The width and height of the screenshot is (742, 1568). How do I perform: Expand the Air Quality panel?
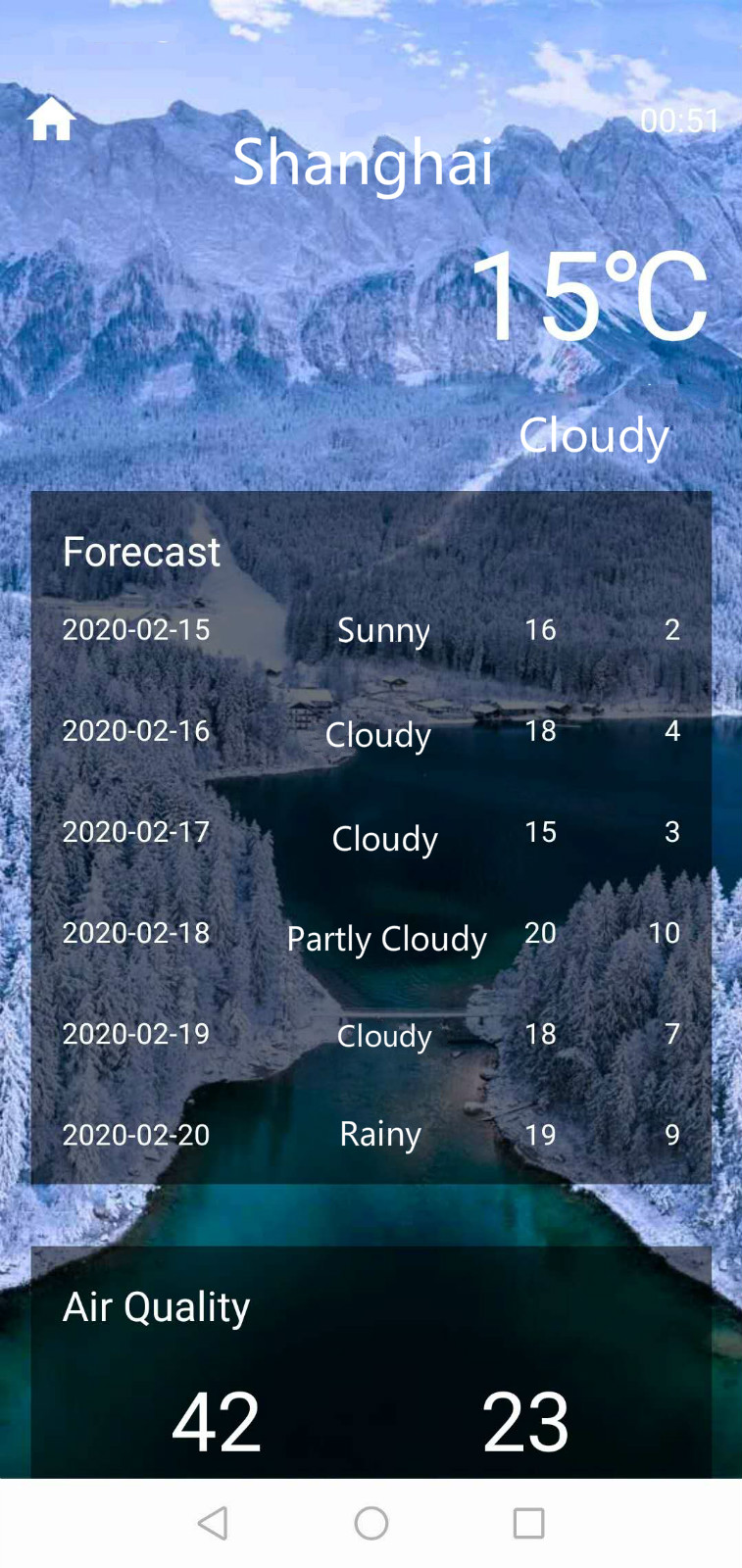click(156, 1306)
